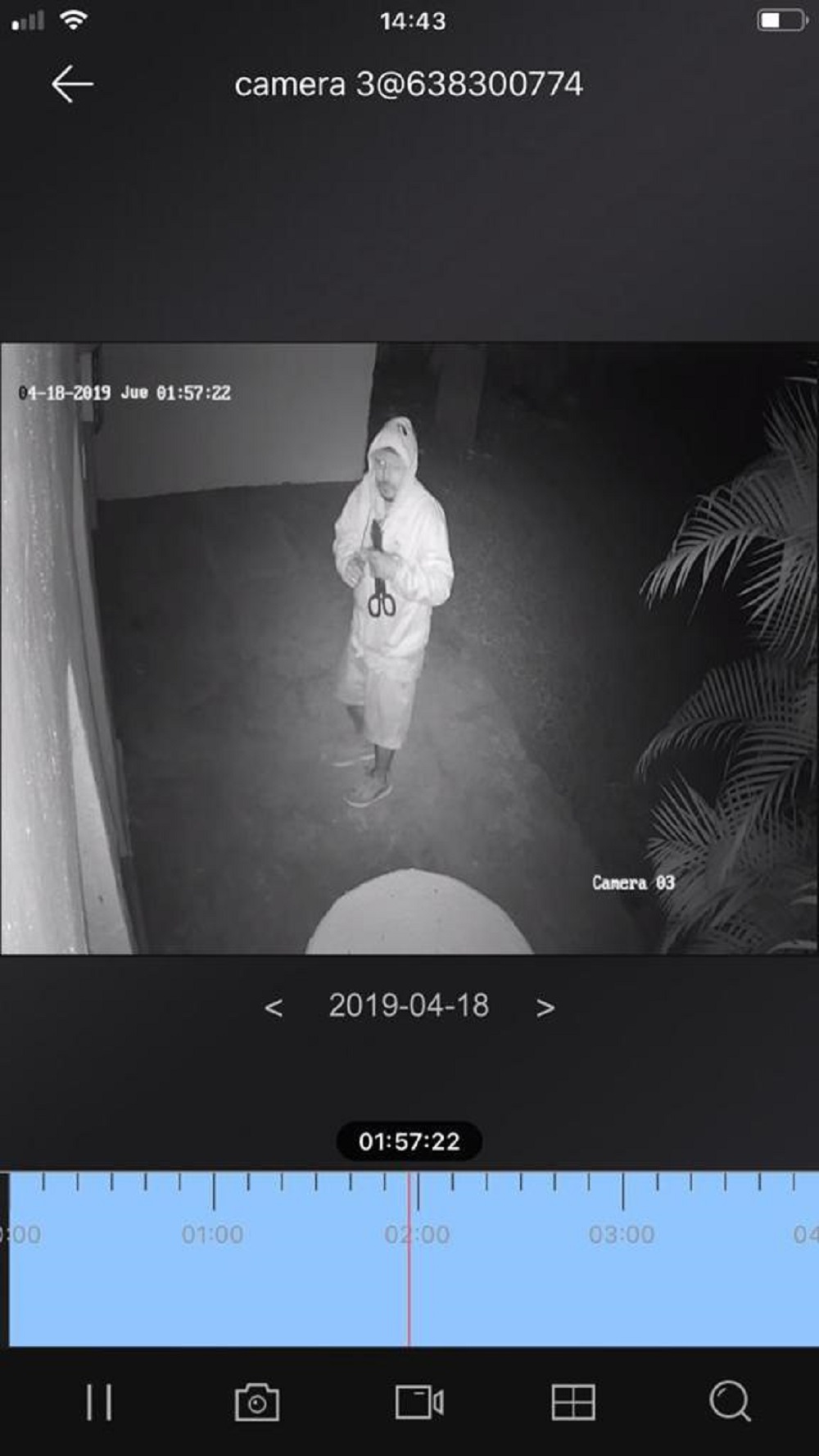Go to the previous day
The image size is (819, 1456).
[274, 1007]
